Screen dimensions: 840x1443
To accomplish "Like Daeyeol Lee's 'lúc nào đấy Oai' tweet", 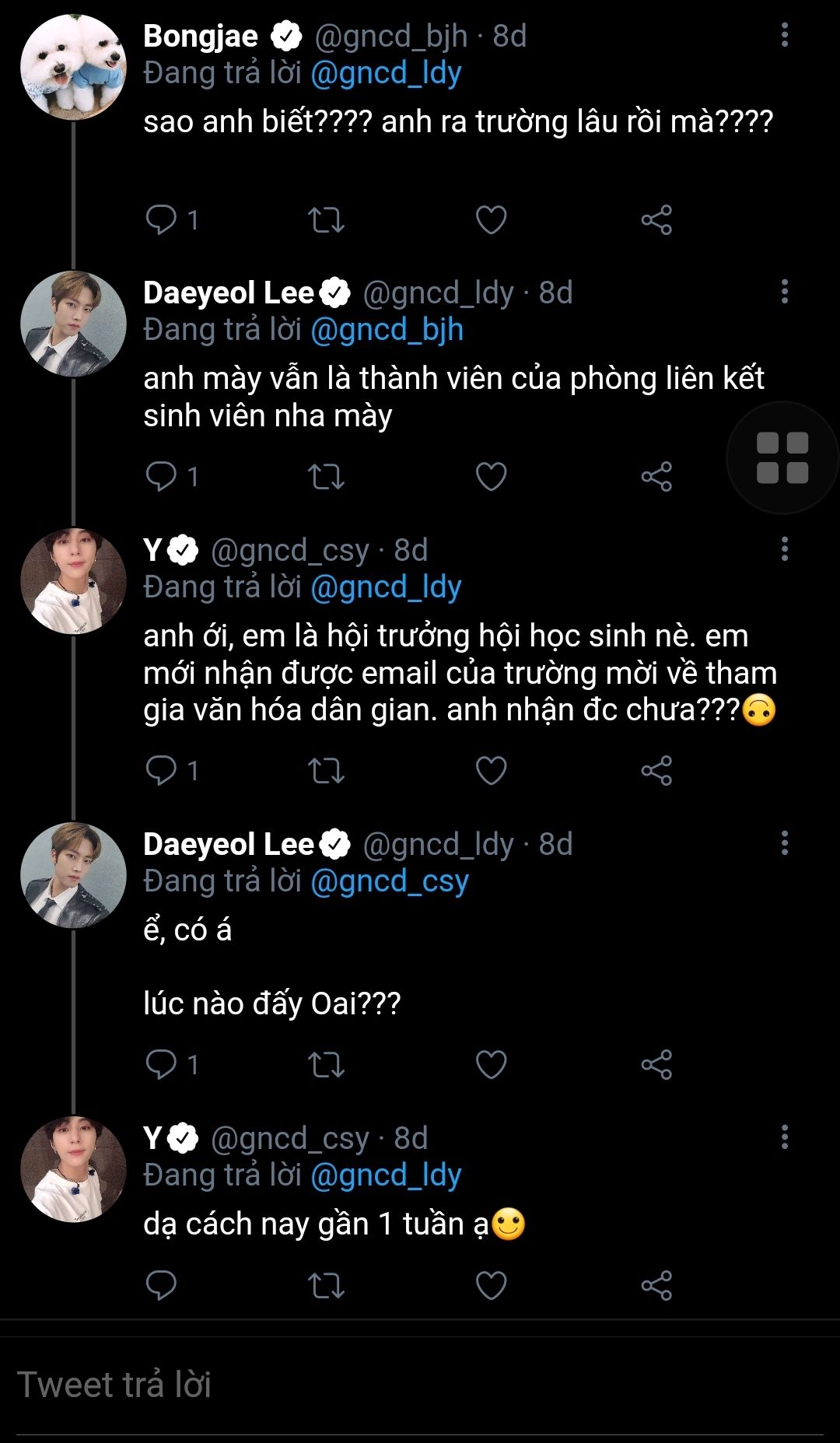I will tap(491, 1064).
